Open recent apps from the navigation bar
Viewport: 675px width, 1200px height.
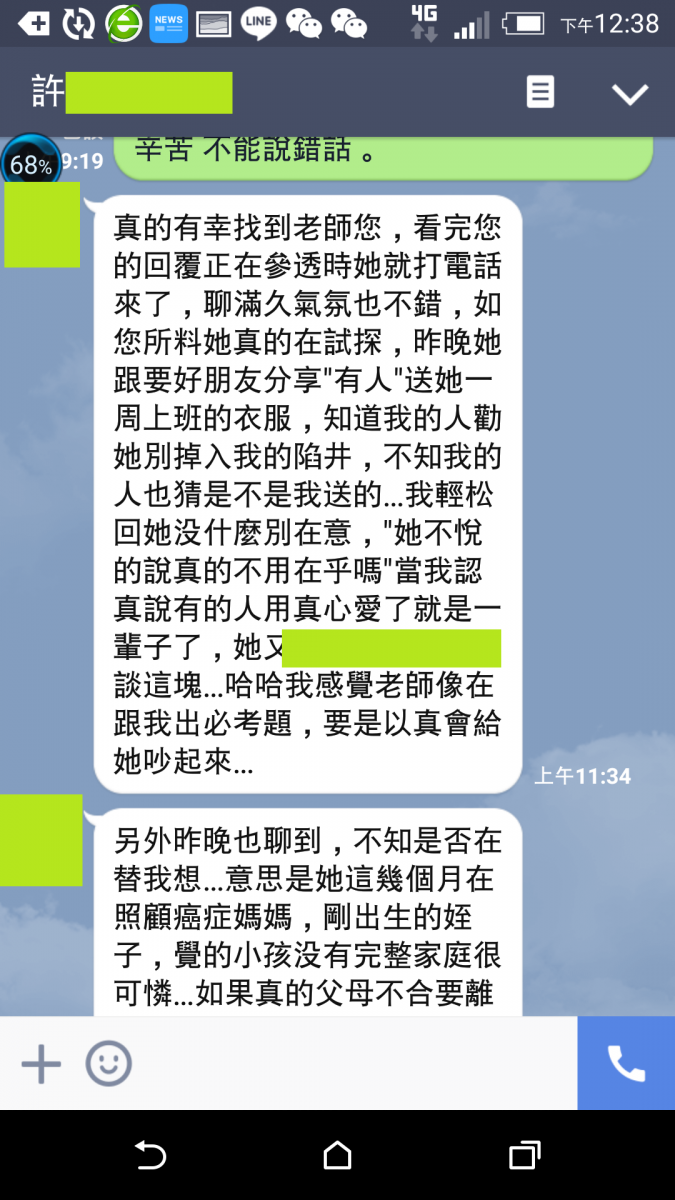(x=524, y=1156)
